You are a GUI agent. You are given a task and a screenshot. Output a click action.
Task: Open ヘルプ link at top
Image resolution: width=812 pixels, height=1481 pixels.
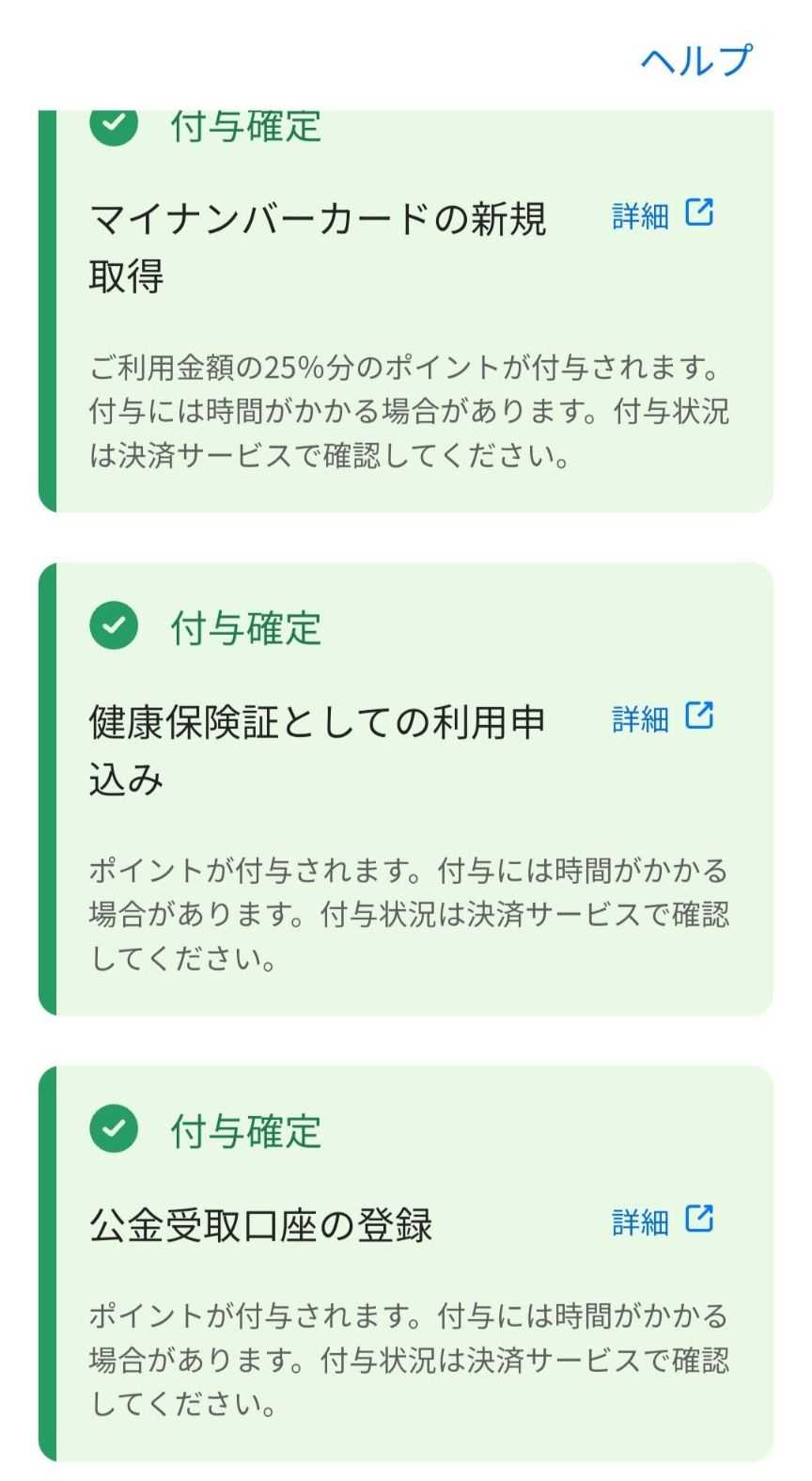[x=695, y=59]
